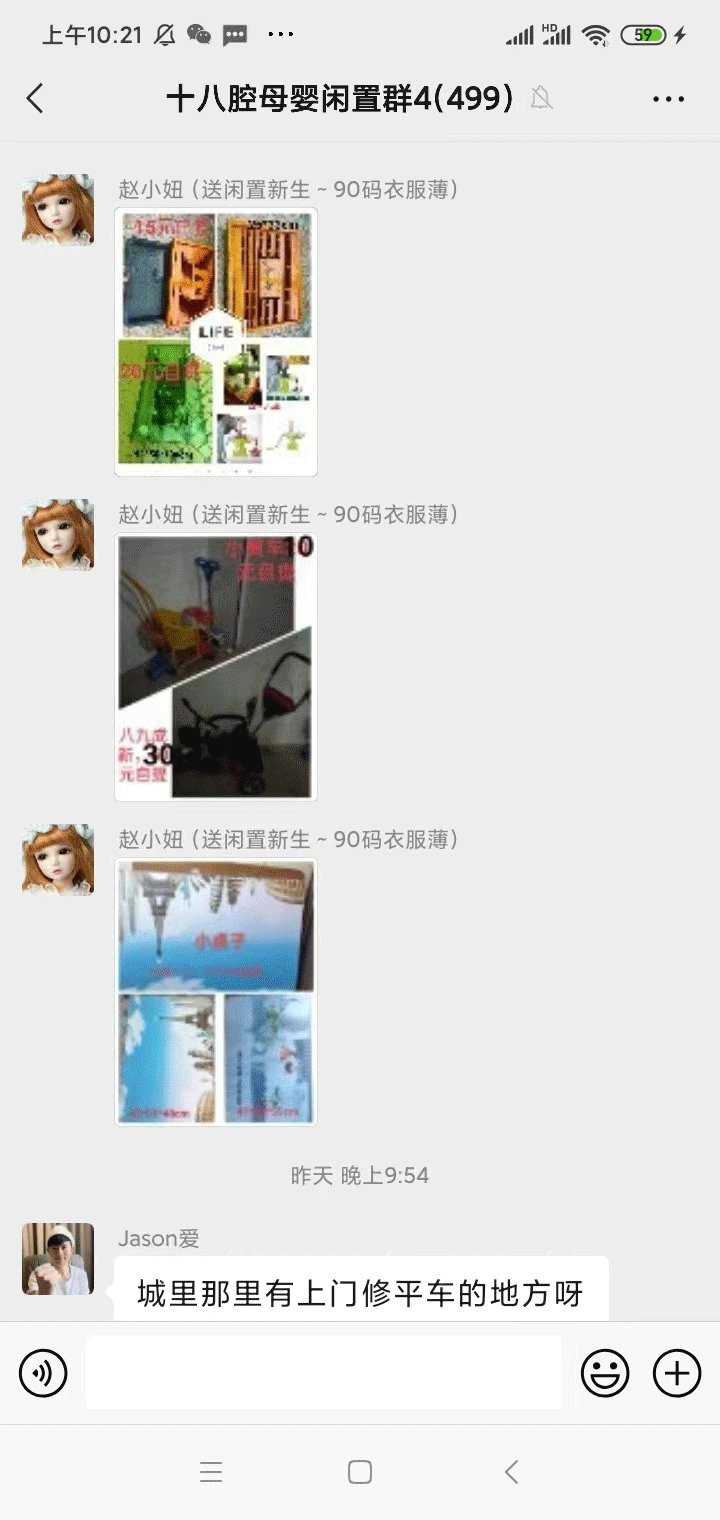Screen dimensions: 720x1520
Task: Open recent apps from navigation bar
Action: click(210, 1472)
